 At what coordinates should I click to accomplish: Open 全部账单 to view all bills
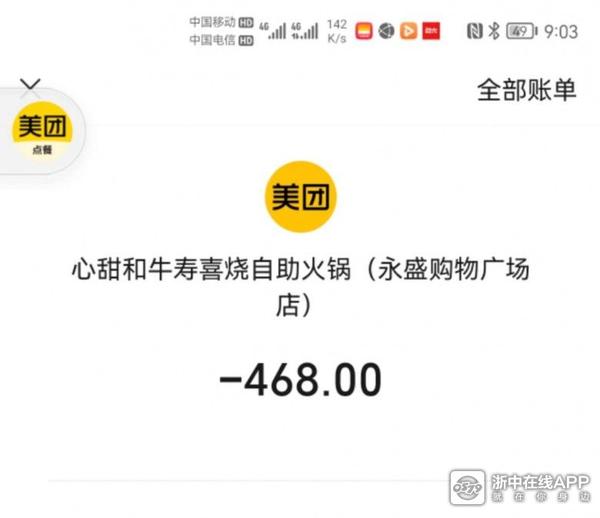526,90
